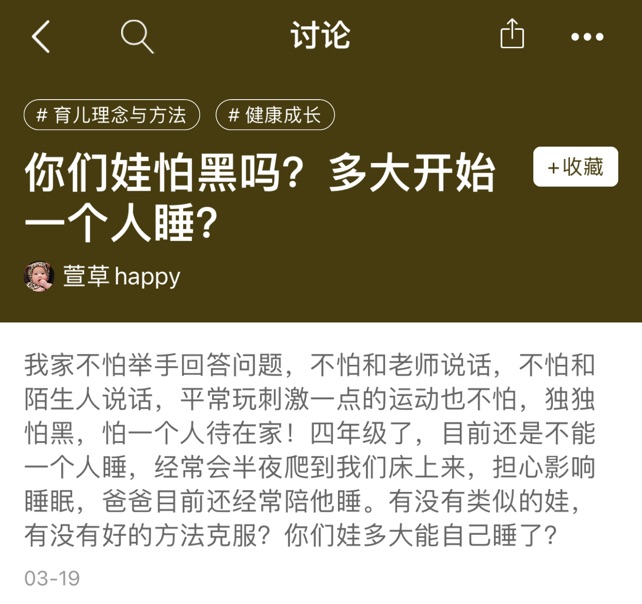Open the #育儿理念与方法 topic tag
This screenshot has width=642, height=604.
[111, 115]
